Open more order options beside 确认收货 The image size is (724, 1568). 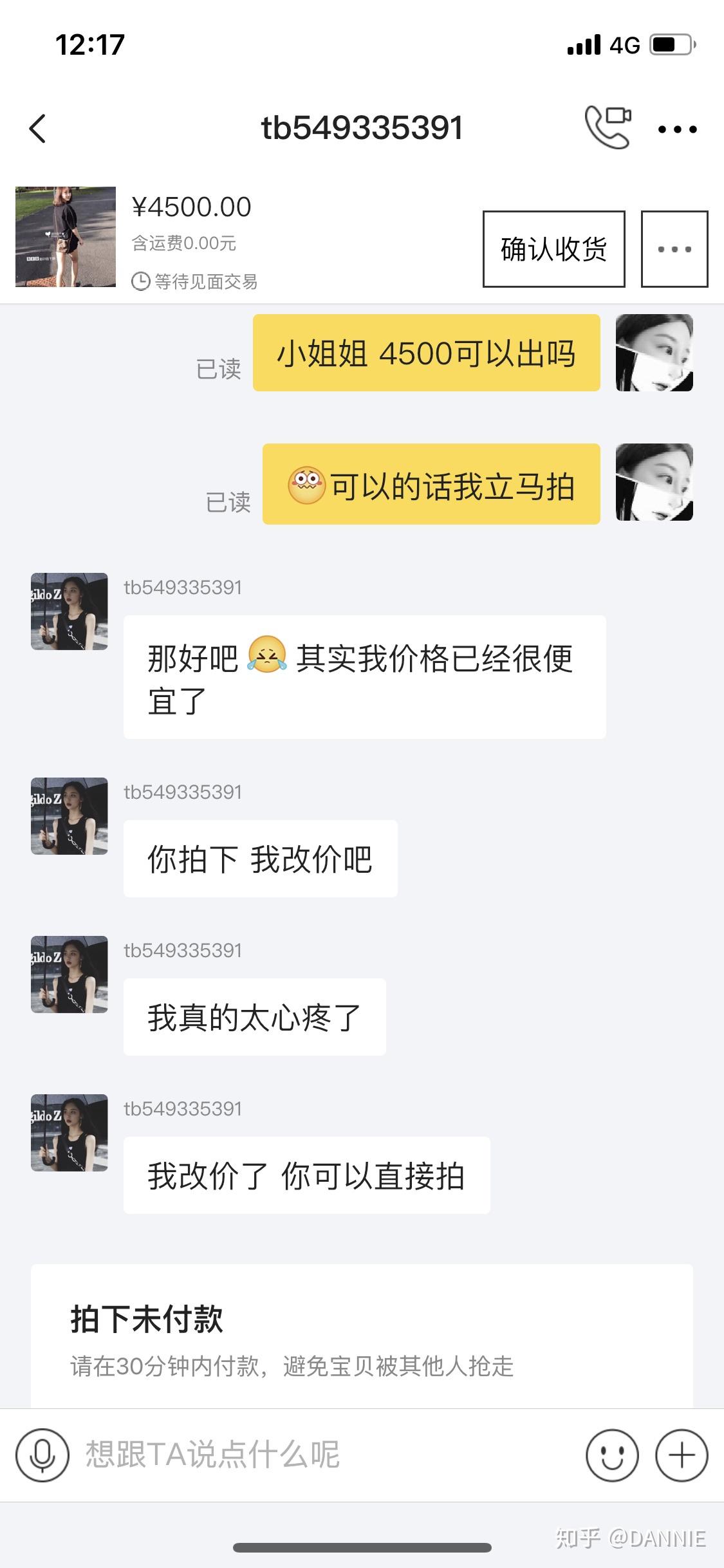pyautogui.click(x=674, y=249)
